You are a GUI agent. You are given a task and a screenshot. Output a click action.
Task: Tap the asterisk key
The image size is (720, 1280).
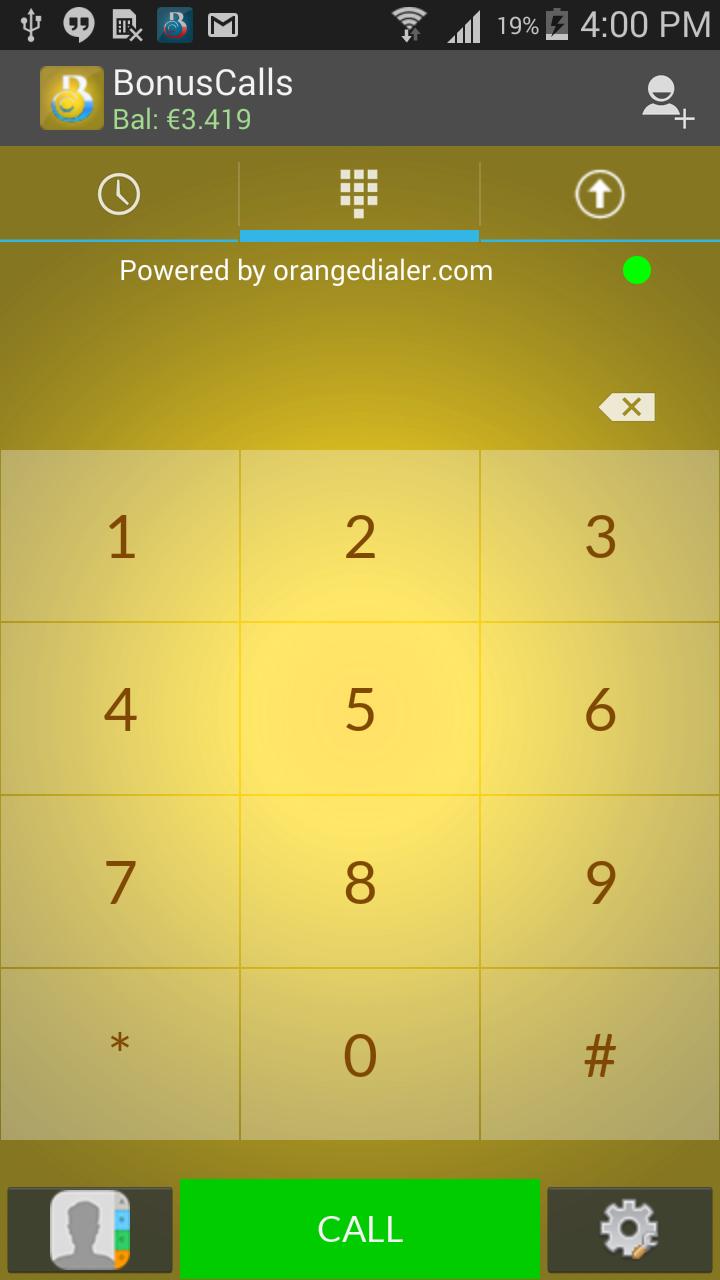click(x=120, y=1054)
